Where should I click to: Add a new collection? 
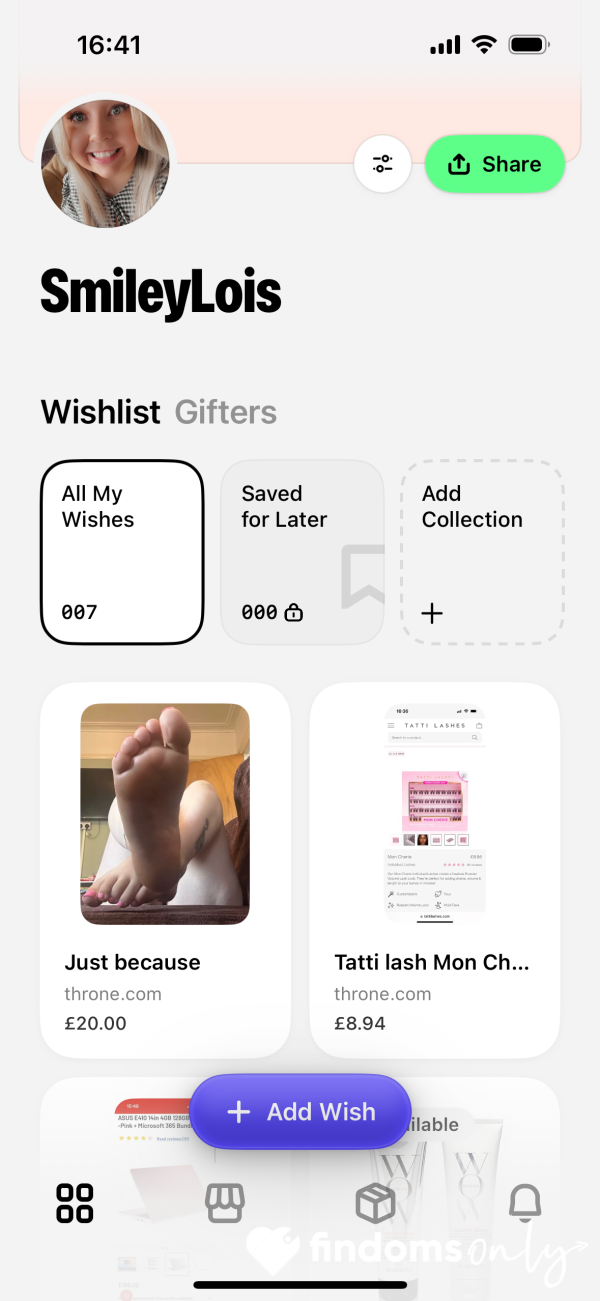482,552
